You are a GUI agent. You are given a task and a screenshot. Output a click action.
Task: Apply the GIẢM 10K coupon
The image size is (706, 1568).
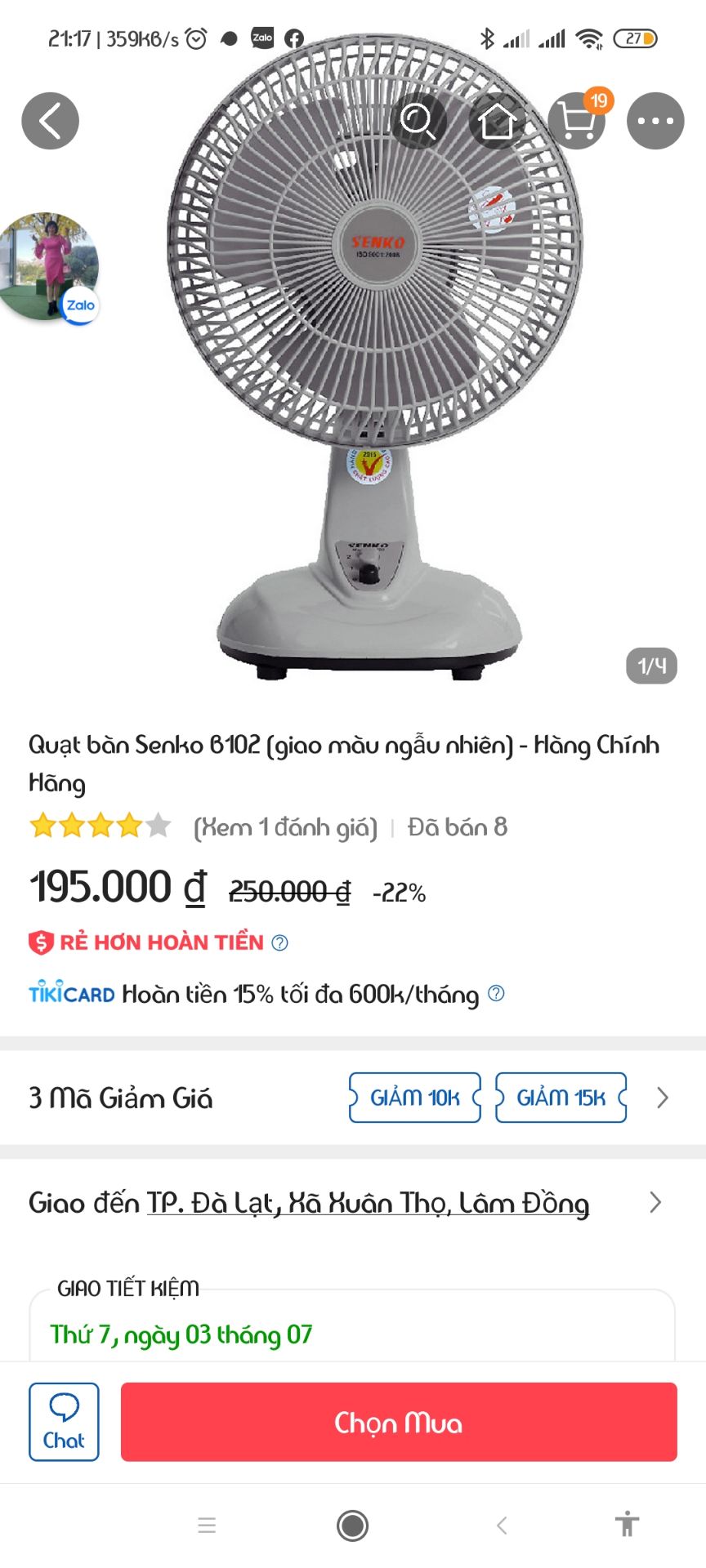pyautogui.click(x=414, y=1097)
